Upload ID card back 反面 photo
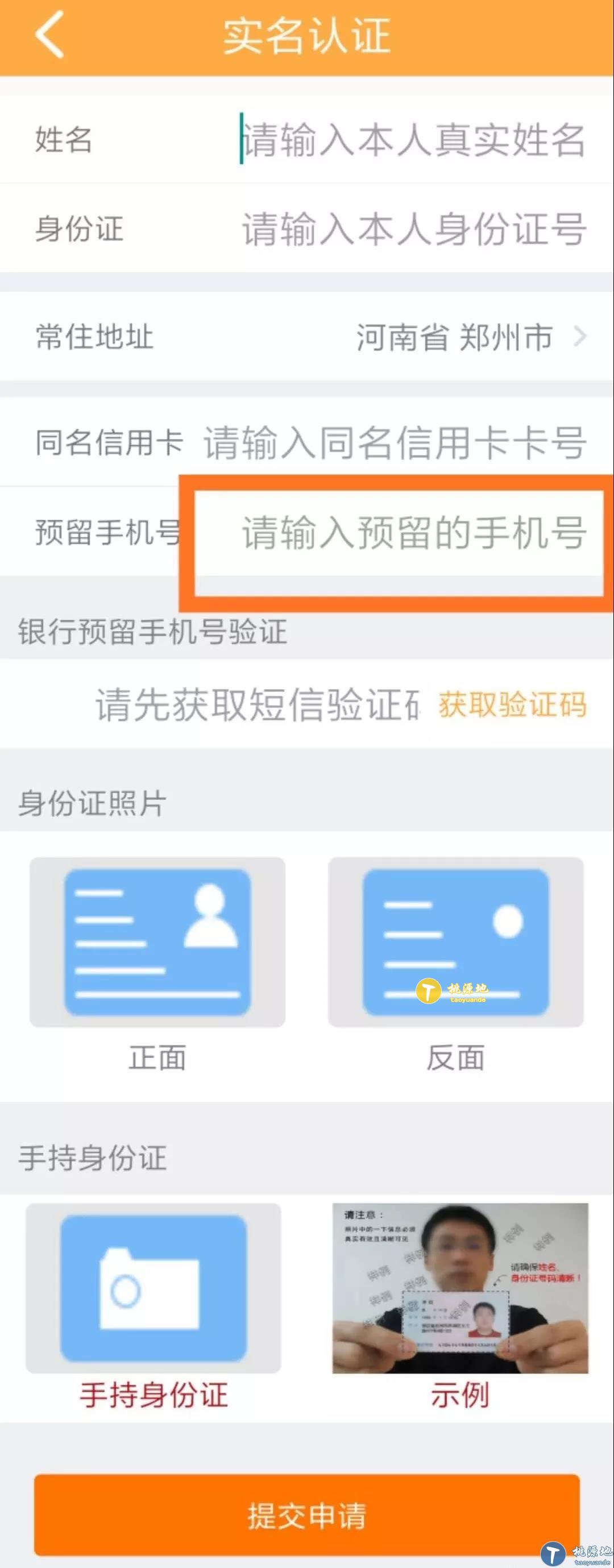Viewport: 614px width, 1568px height. 455,942
